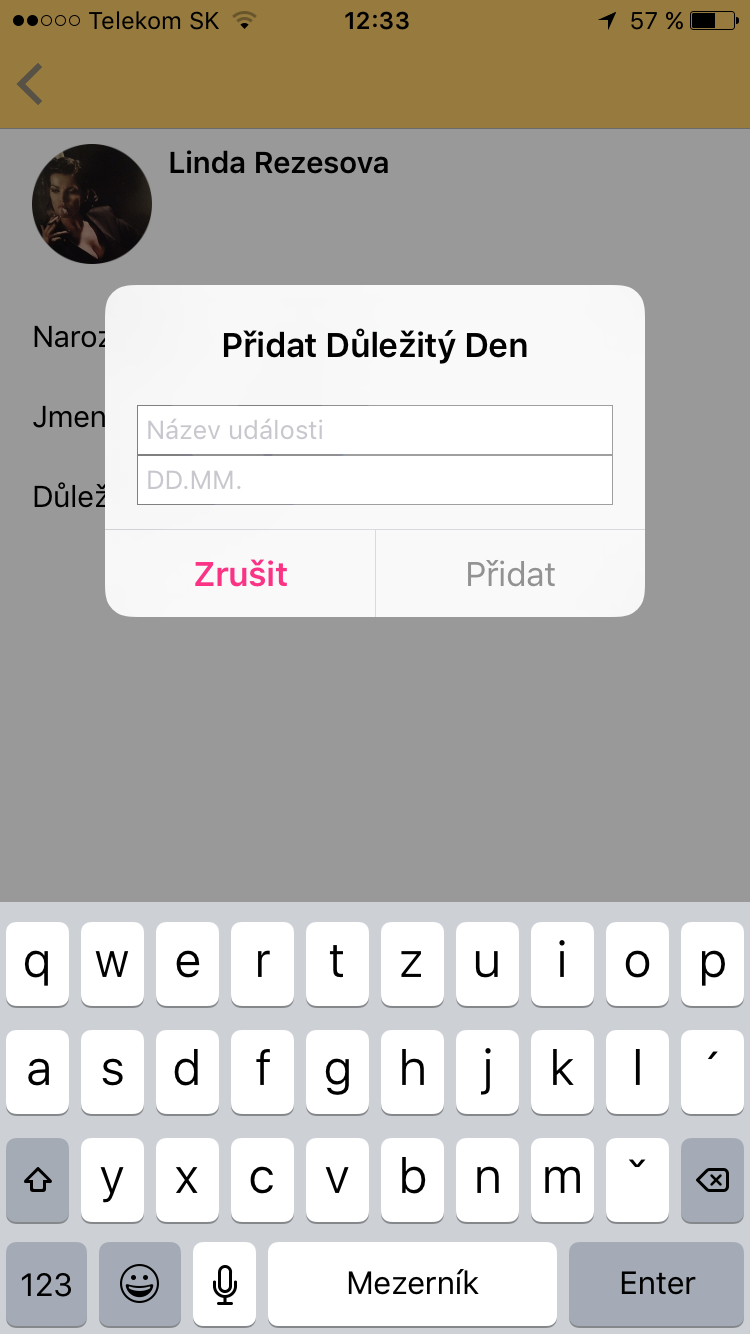The image size is (750, 1334).
Task: Hit the backspace key on the keyboard
Action: pos(711,1180)
